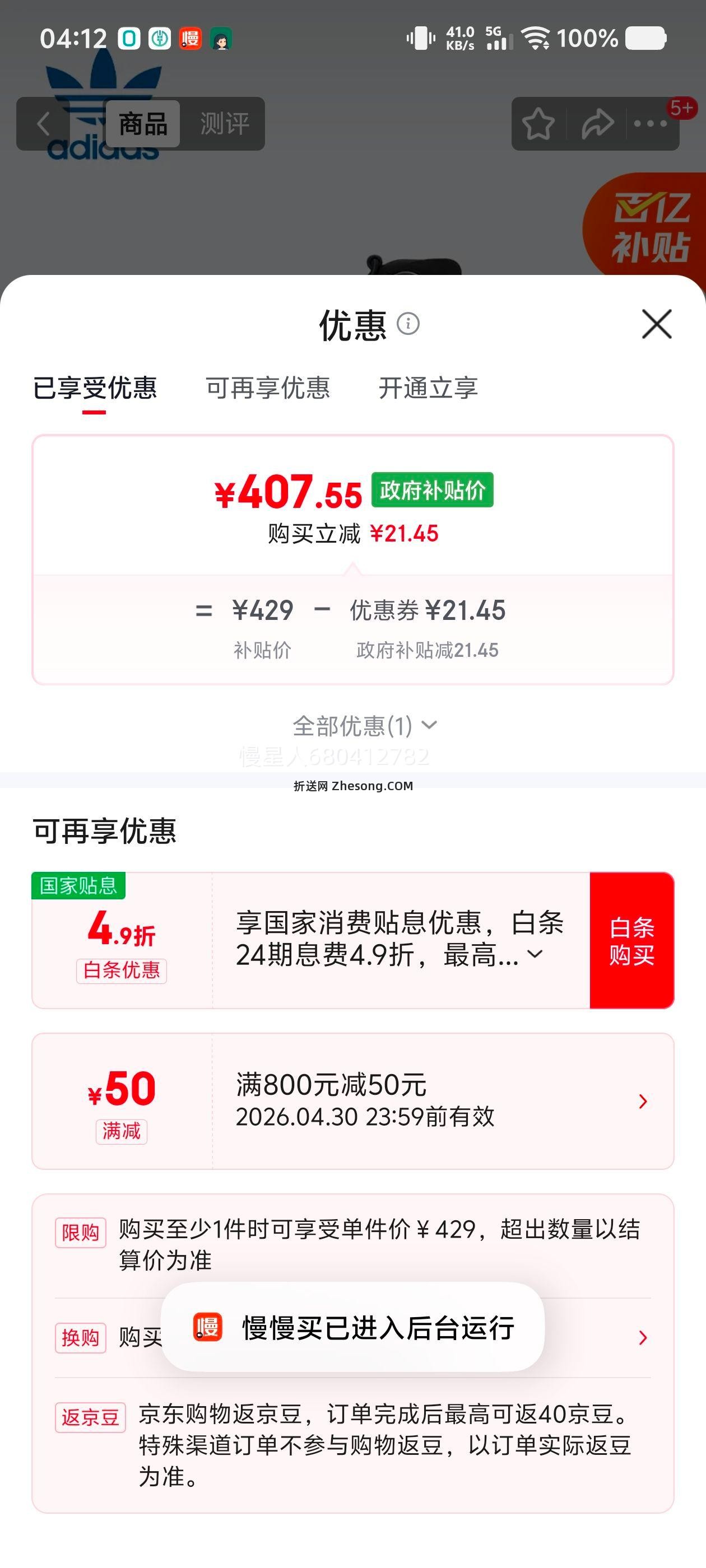Viewport: 706px width, 1568px height.
Task: Tap the 慢慢买 icon inside the toast message
Action: point(207,1327)
